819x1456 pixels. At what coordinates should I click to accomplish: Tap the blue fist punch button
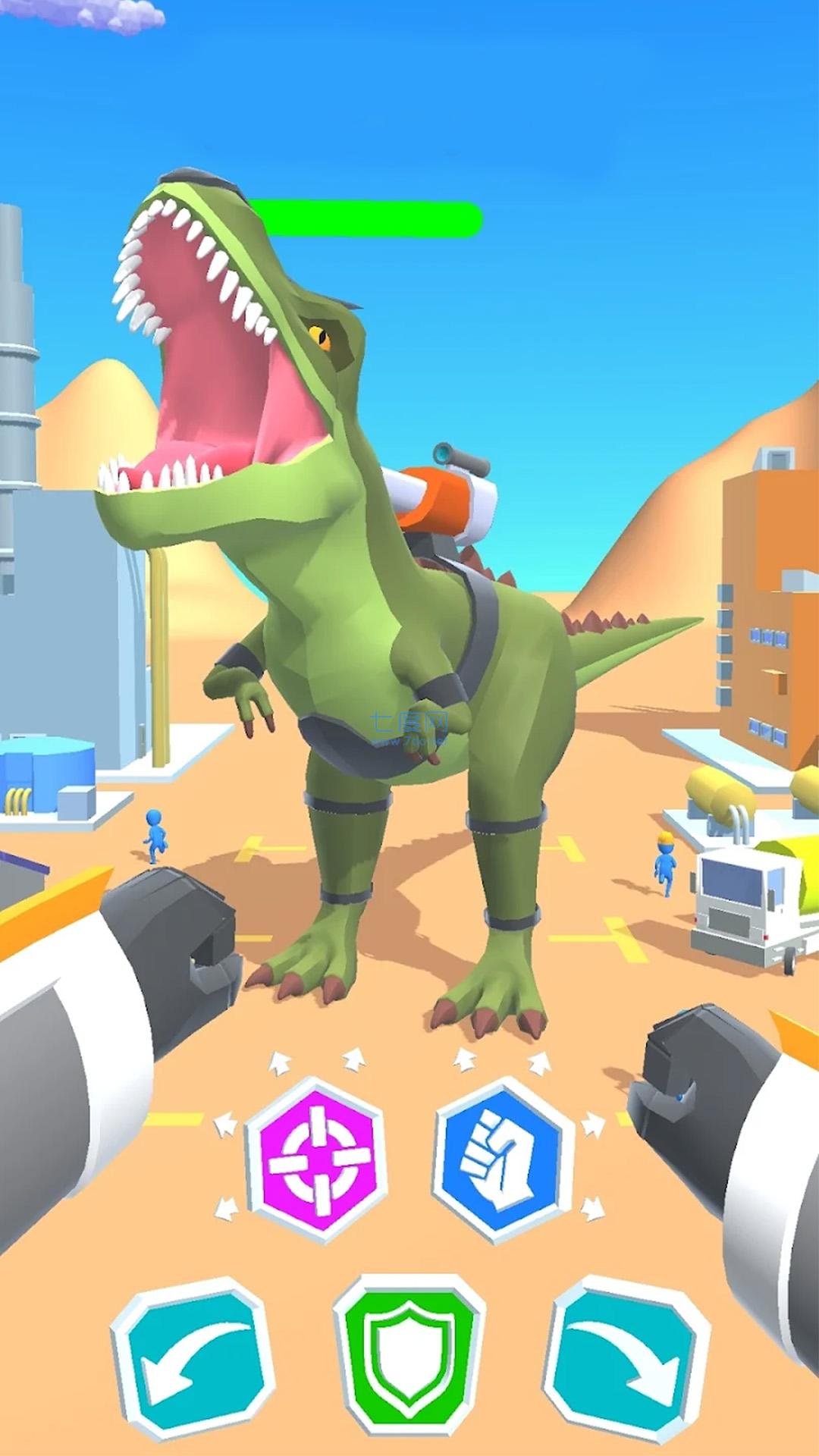501,1159
